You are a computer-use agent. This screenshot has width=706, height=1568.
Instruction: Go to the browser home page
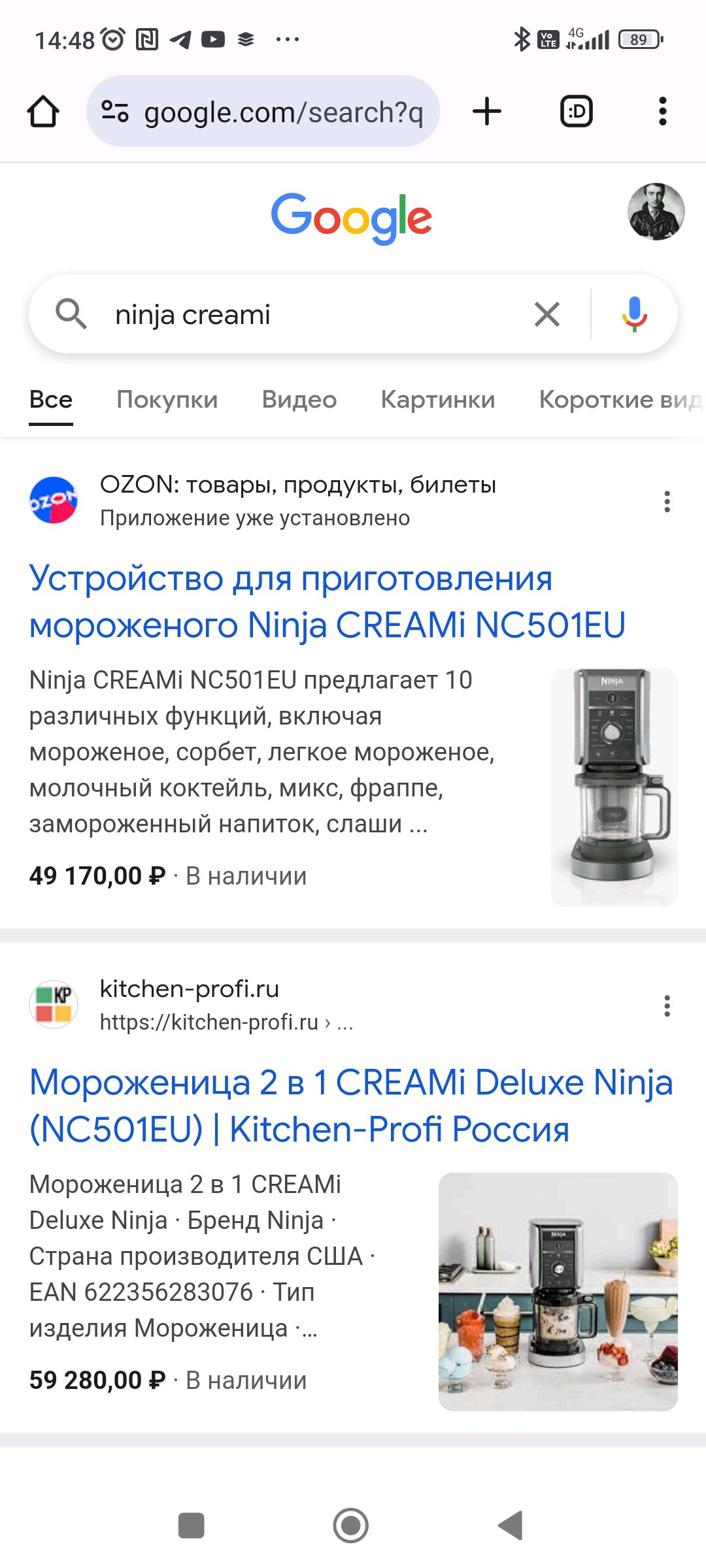tap(43, 112)
